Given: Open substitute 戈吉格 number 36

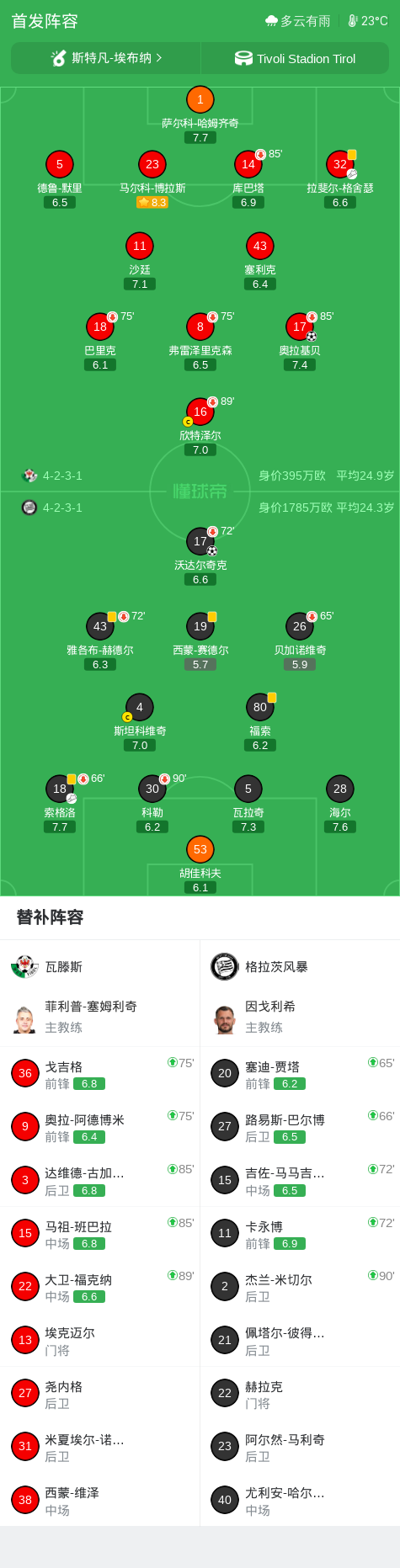Looking at the screenshot, I should click(x=99, y=1074).
